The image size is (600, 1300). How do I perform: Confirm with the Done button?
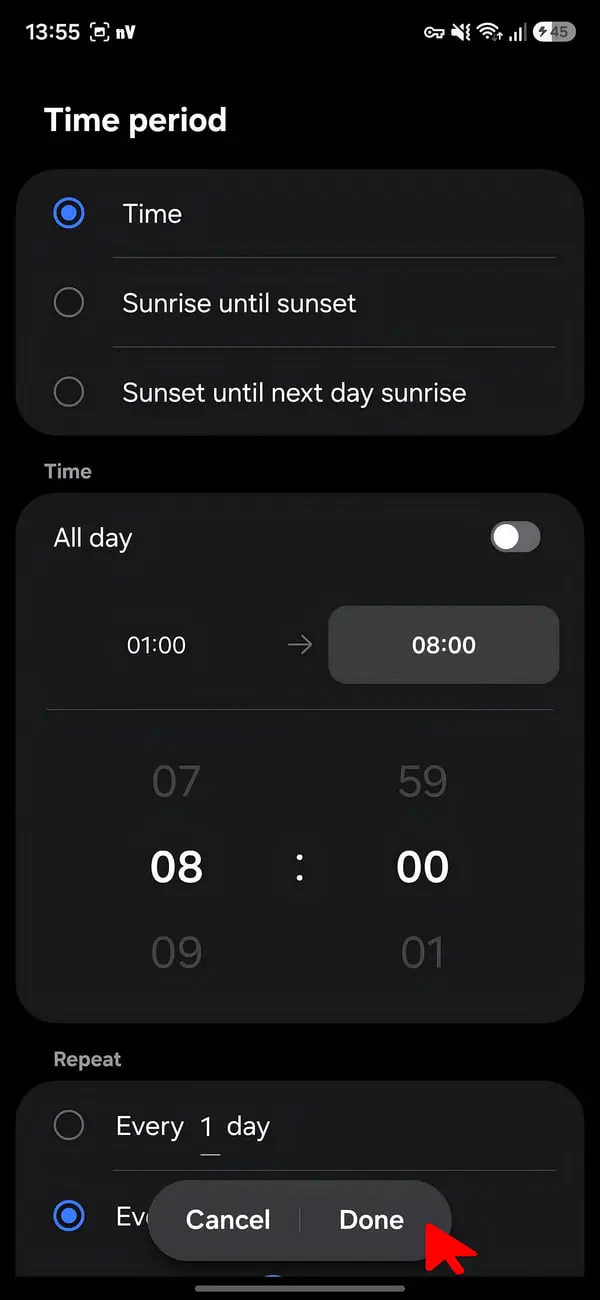[372, 1220]
